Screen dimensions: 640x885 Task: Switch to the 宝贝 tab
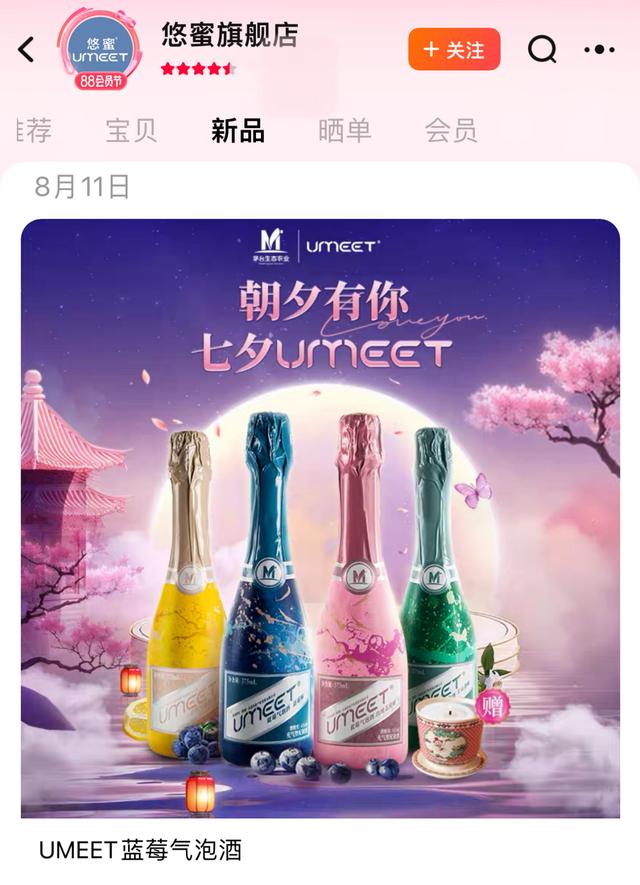tap(131, 130)
